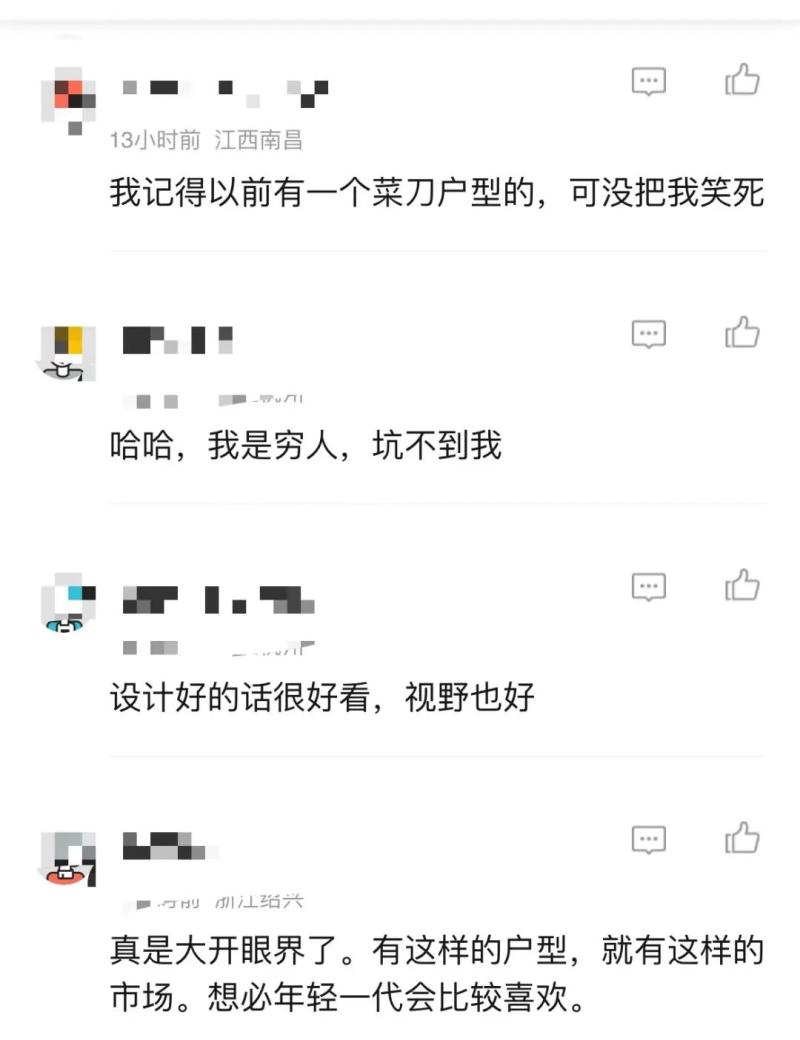Viewport: 800px width, 1040px height.
Task: Like the comment 设计好的话很好看，视野也好
Action: [742, 586]
